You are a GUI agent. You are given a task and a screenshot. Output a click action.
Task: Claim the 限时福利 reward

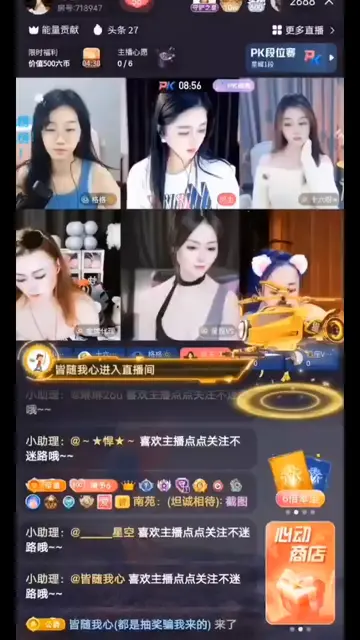coord(64,58)
